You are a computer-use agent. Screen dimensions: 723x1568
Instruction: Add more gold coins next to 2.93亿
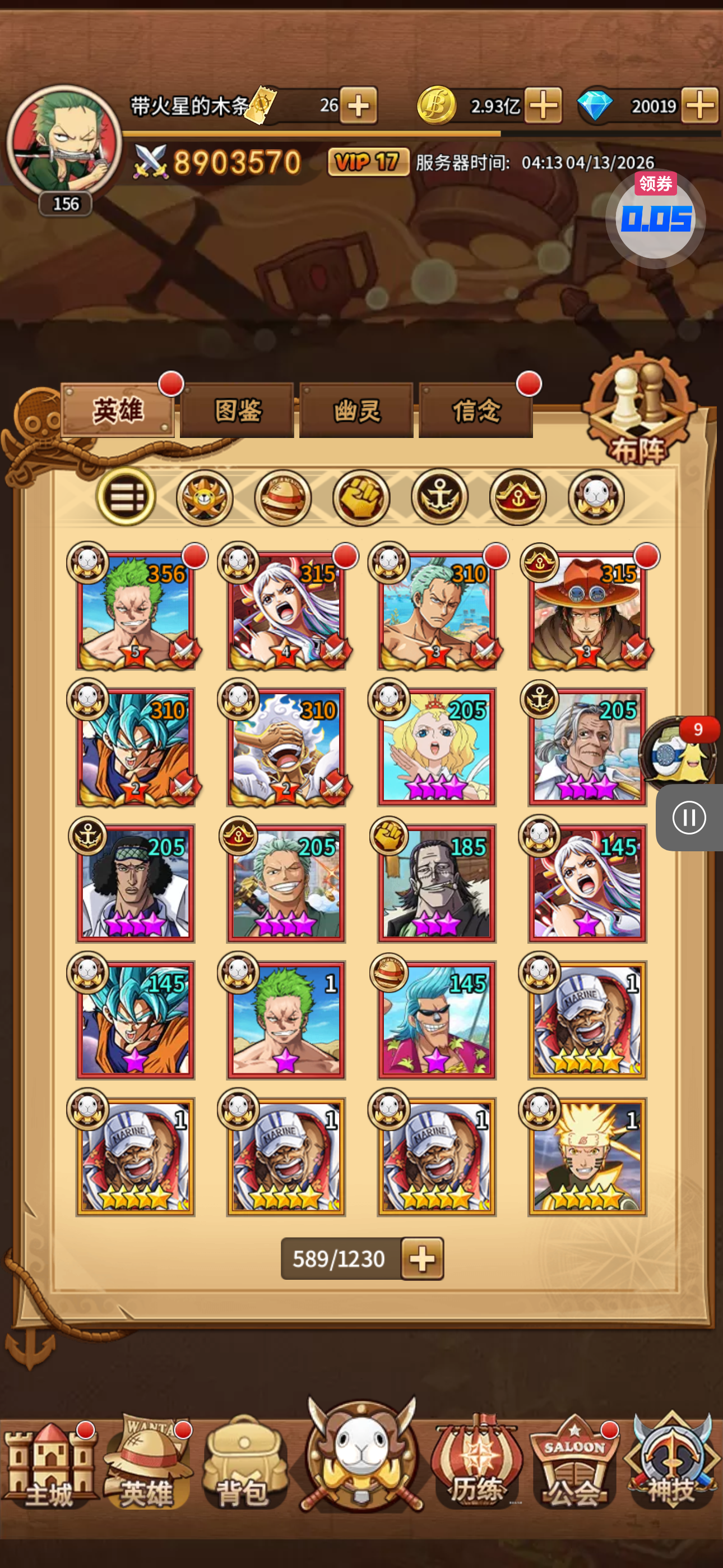543,105
